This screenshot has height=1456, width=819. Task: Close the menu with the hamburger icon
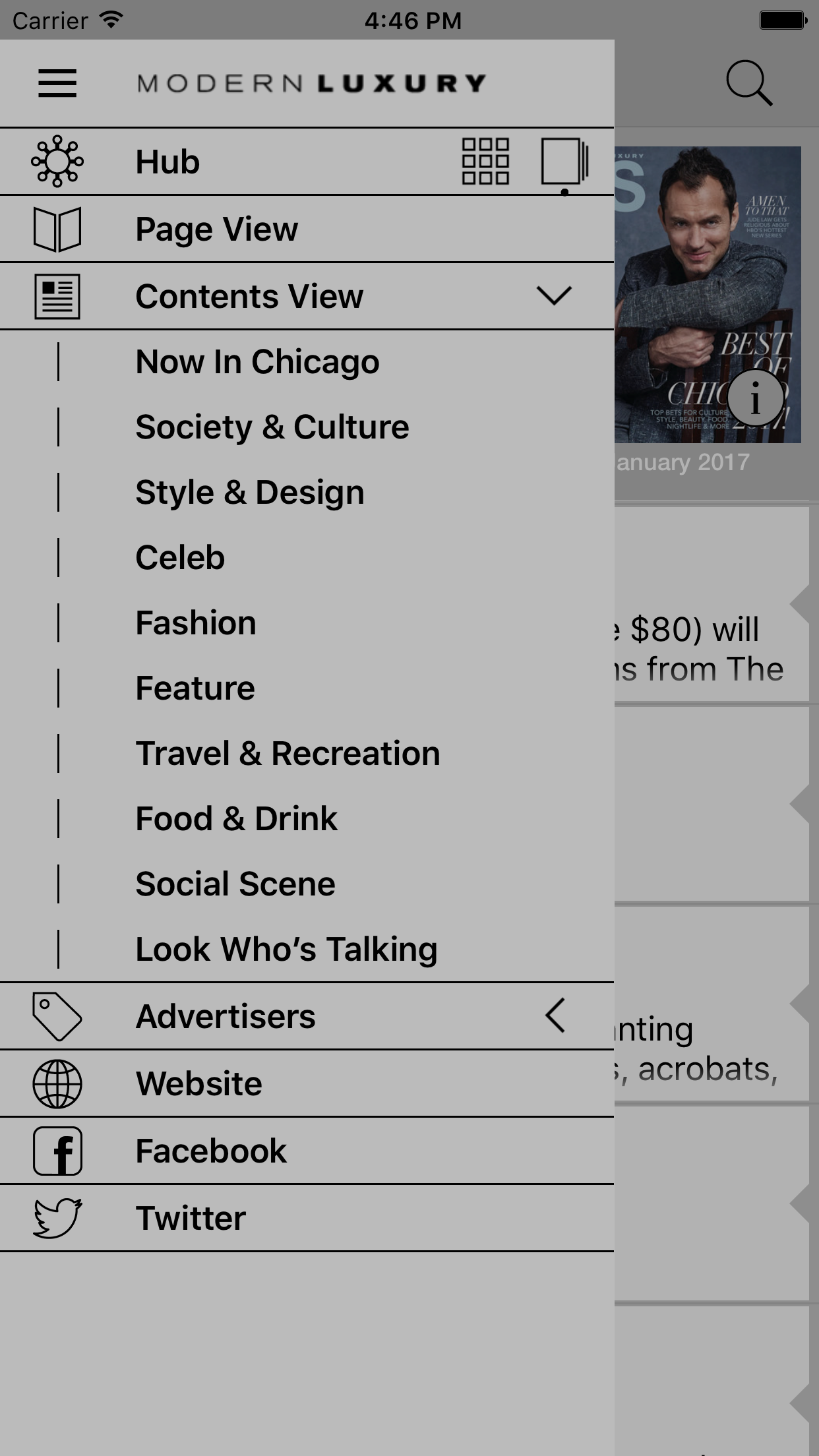click(57, 83)
